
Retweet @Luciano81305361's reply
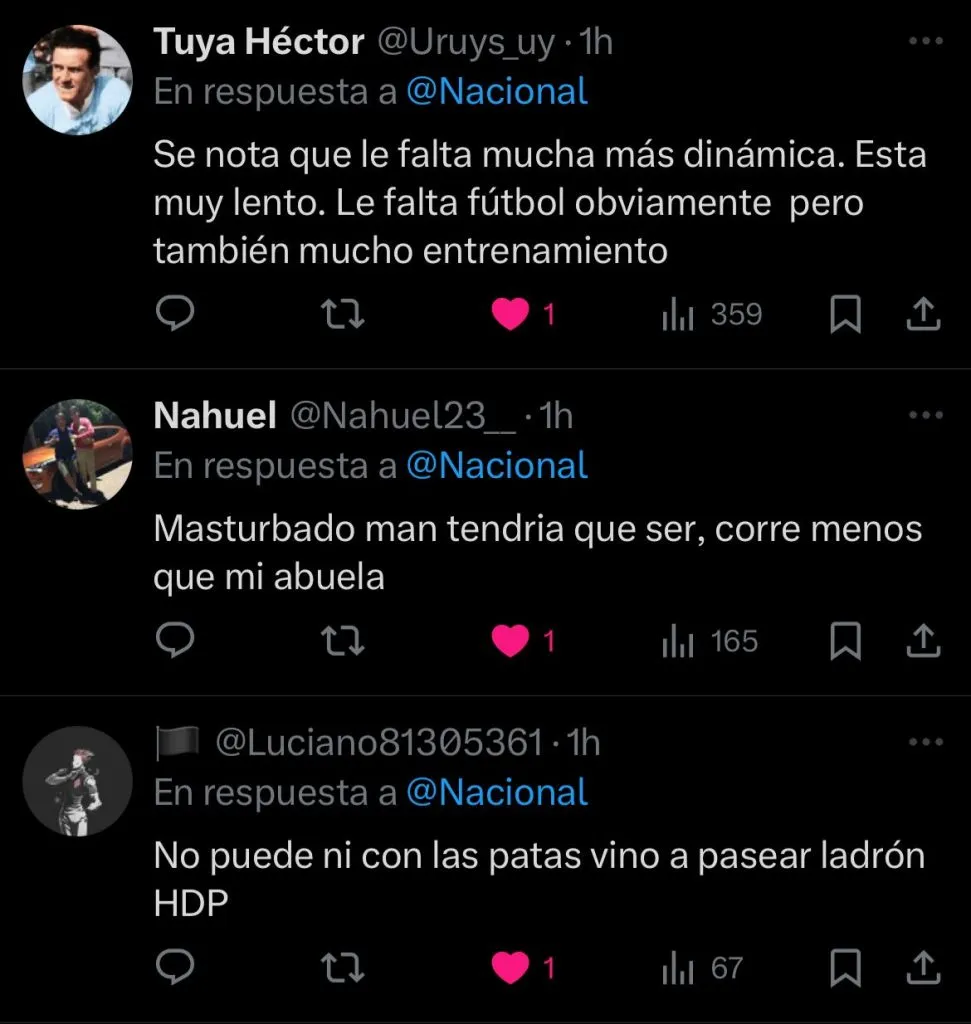346,968
